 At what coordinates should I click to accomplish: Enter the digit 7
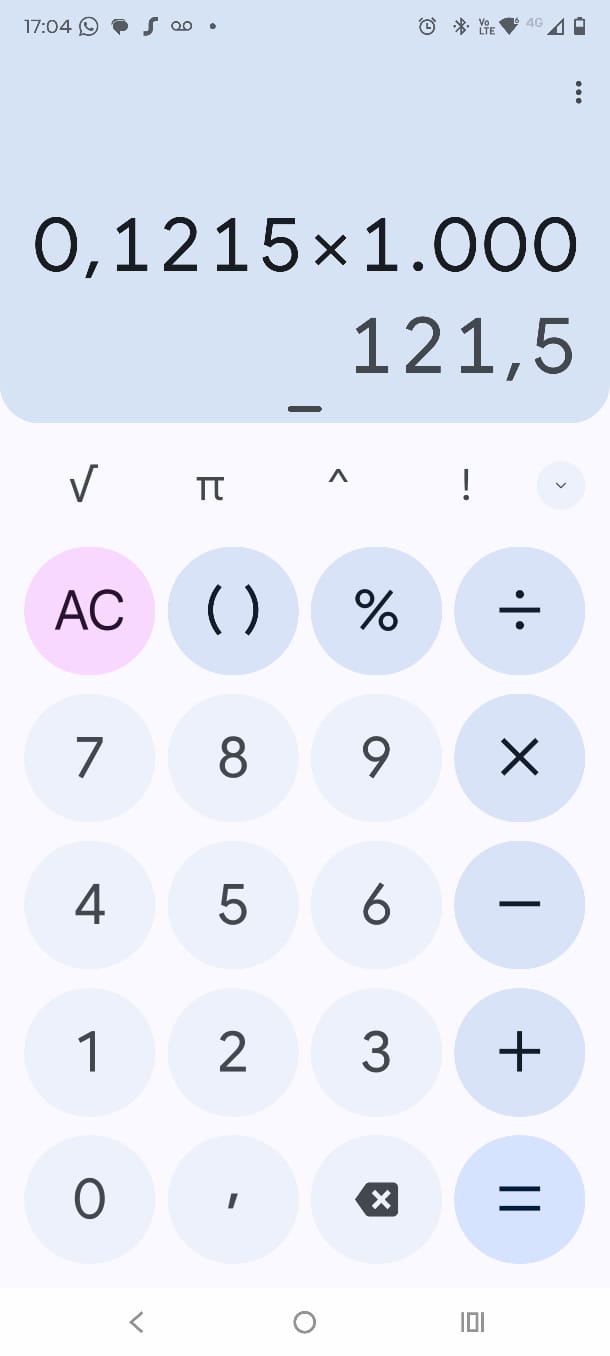click(90, 758)
